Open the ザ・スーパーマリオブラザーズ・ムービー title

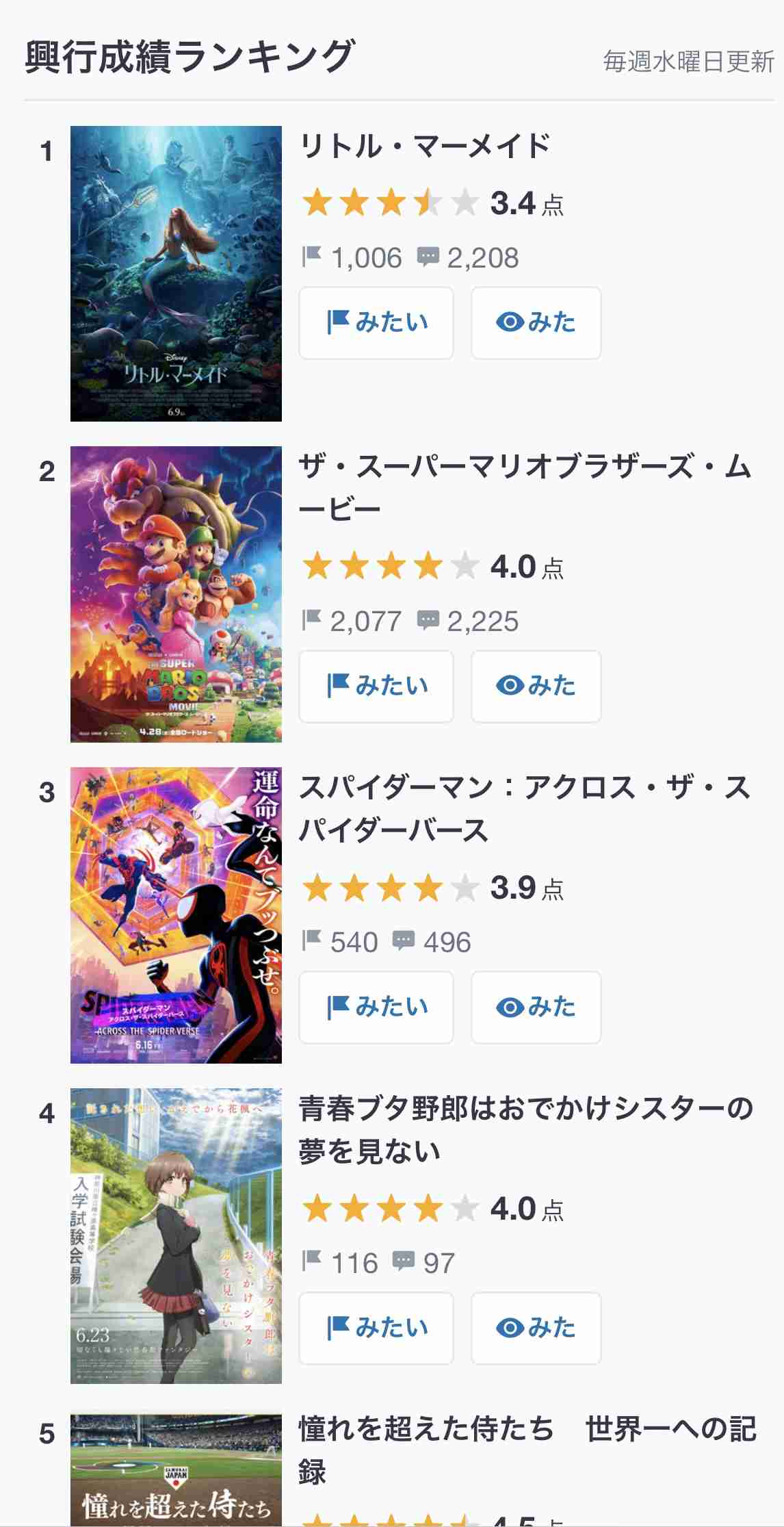click(525, 488)
